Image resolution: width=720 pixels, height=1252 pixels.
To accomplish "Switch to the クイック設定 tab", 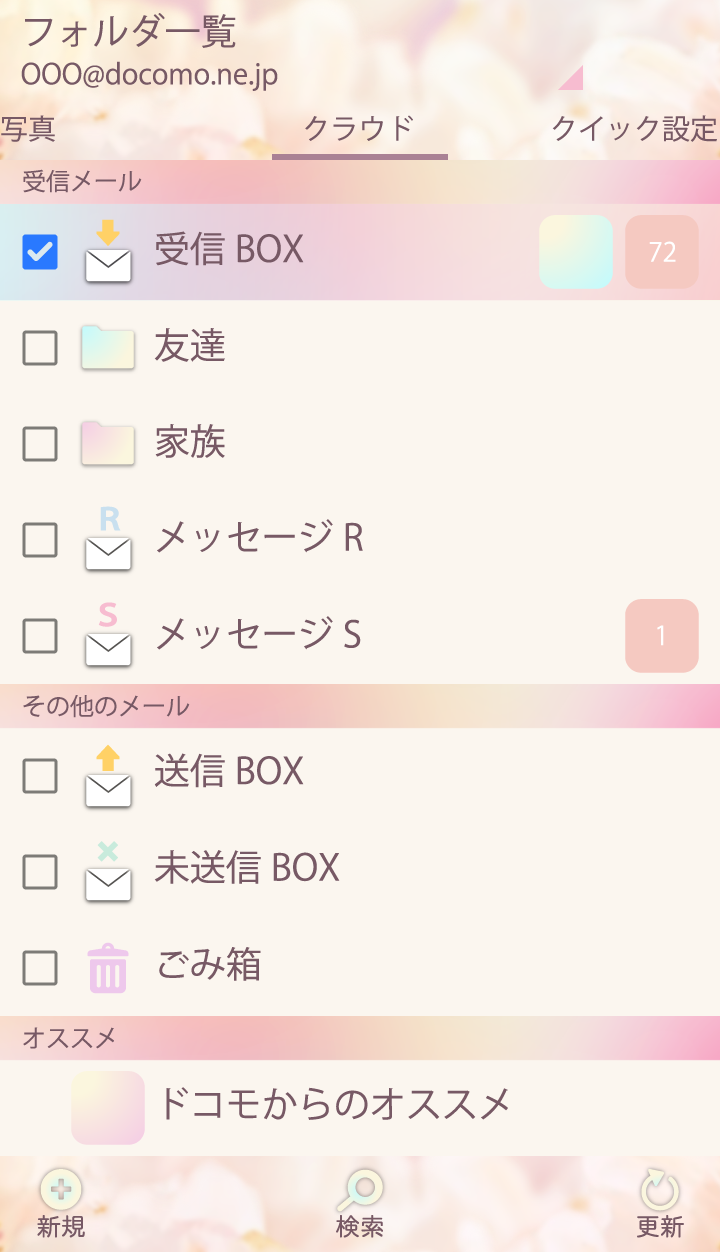I will tap(634, 129).
